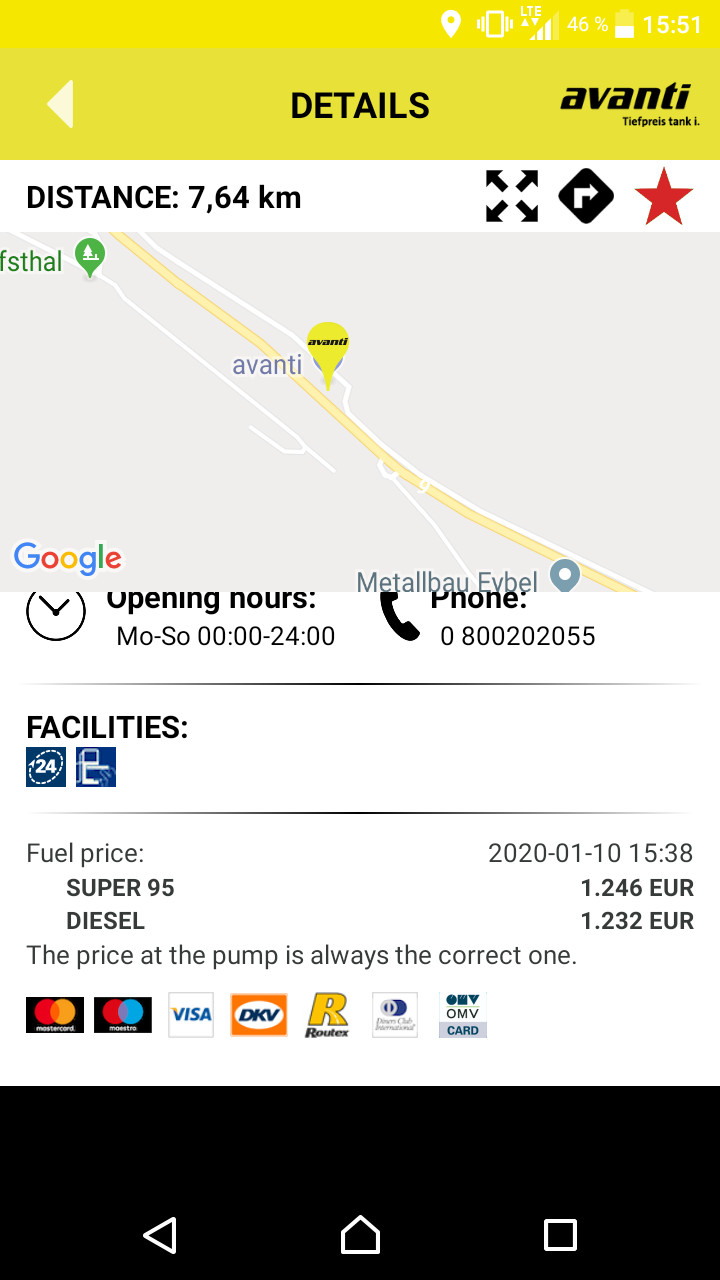720x1280 pixels.
Task: Open the recent apps overview
Action: point(560,1235)
